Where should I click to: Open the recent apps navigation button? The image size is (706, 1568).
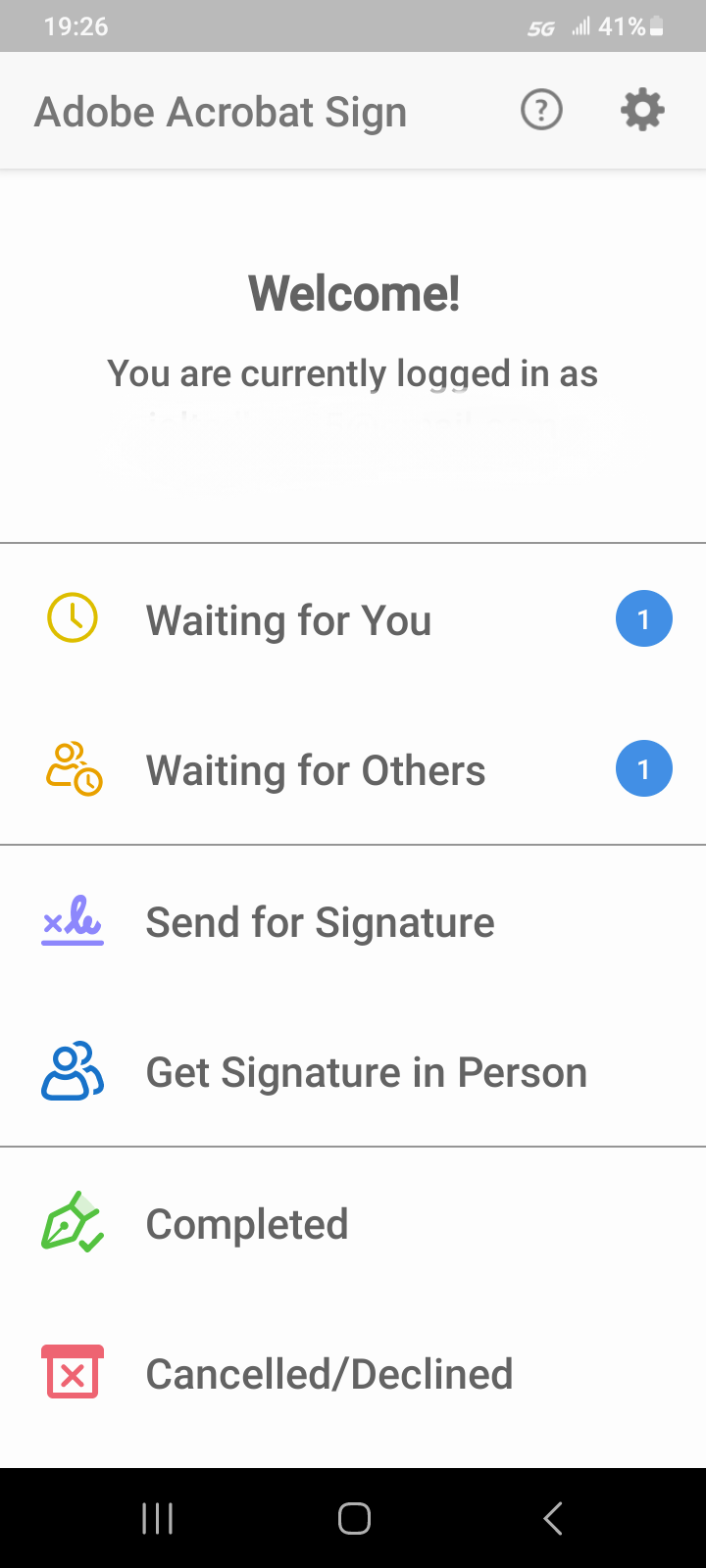157,1517
